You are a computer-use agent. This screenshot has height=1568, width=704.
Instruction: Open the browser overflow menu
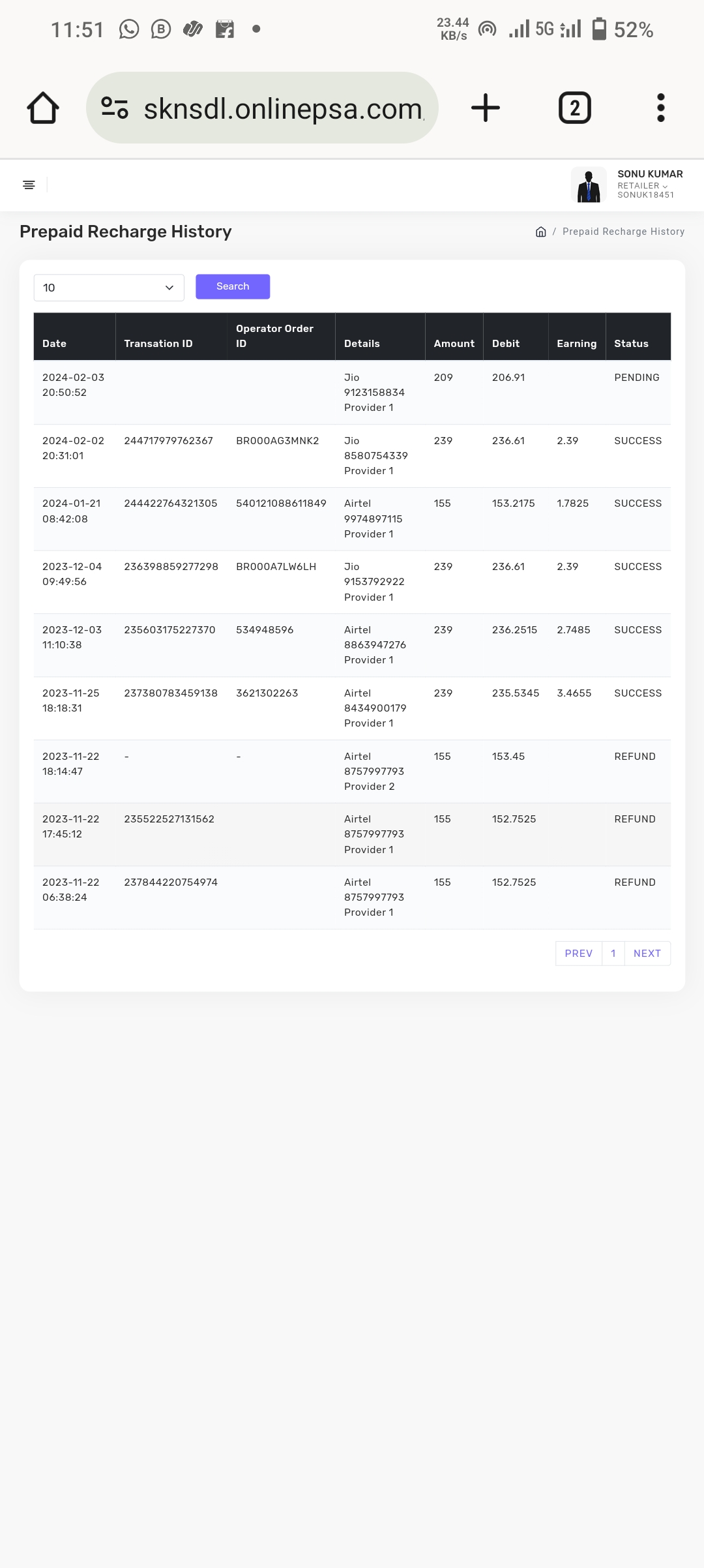[660, 108]
